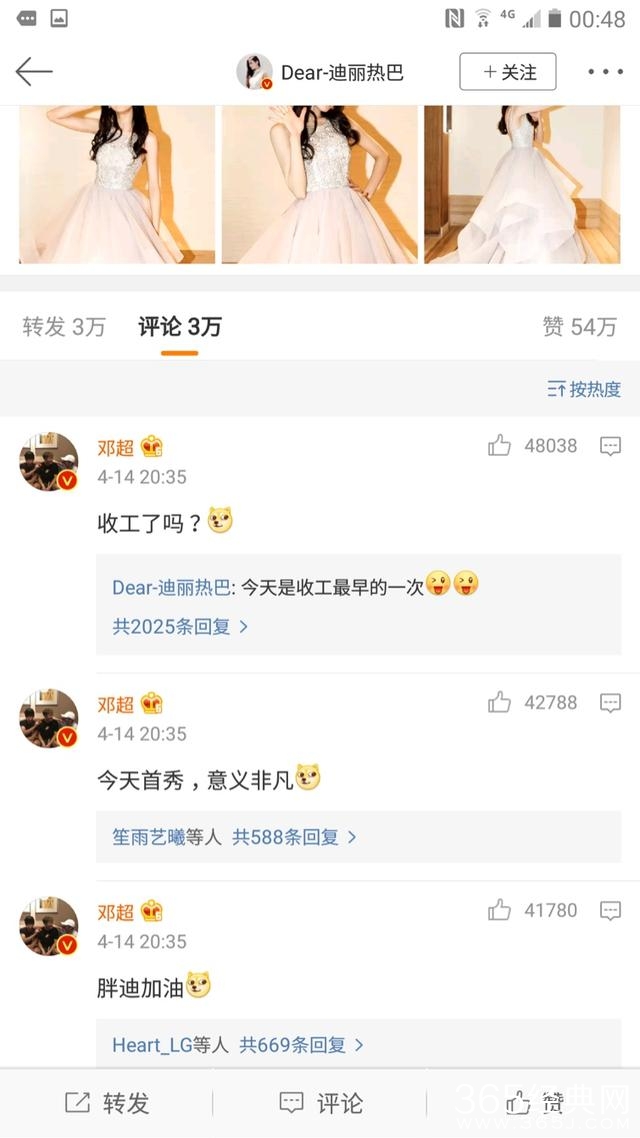Write a comment via bottom 评论 button
This screenshot has height=1138, width=640.
click(x=320, y=1103)
